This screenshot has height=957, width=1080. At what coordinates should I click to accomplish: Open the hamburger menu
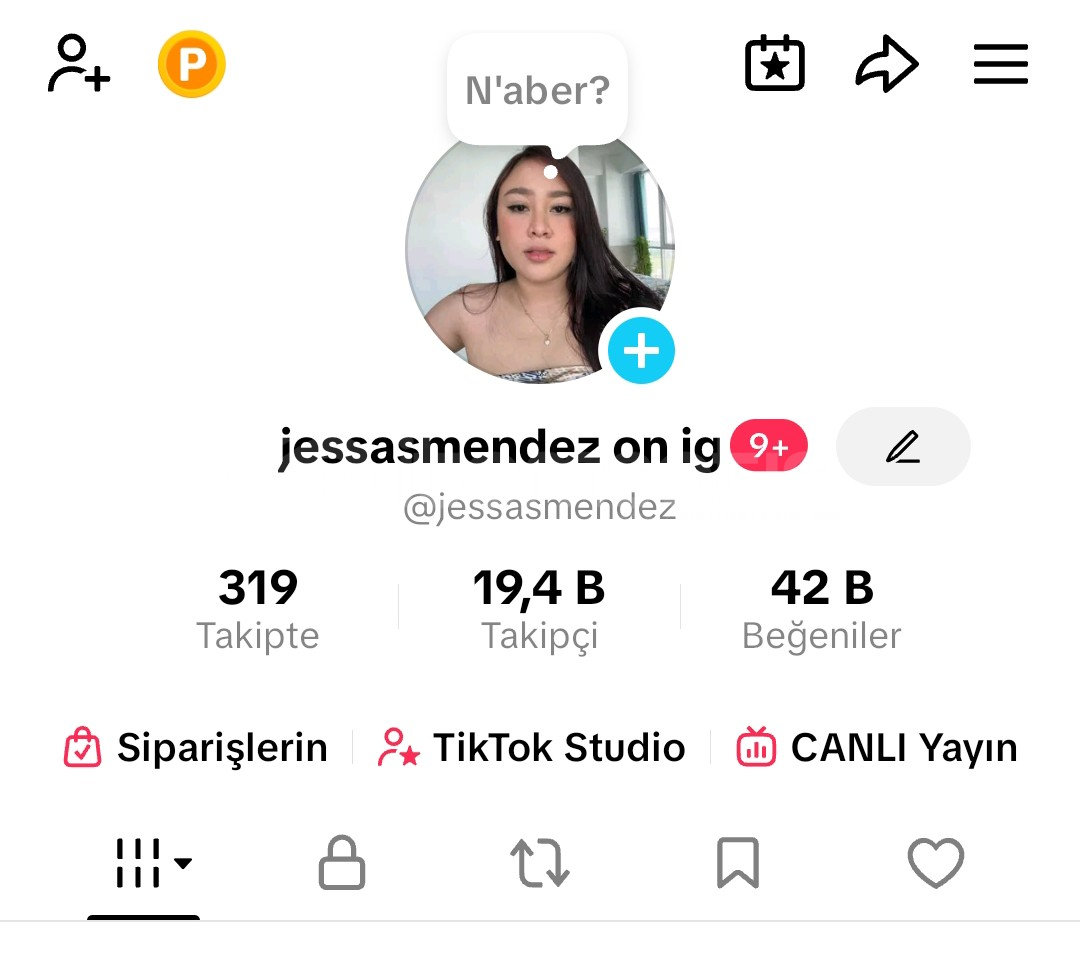tap(1000, 65)
